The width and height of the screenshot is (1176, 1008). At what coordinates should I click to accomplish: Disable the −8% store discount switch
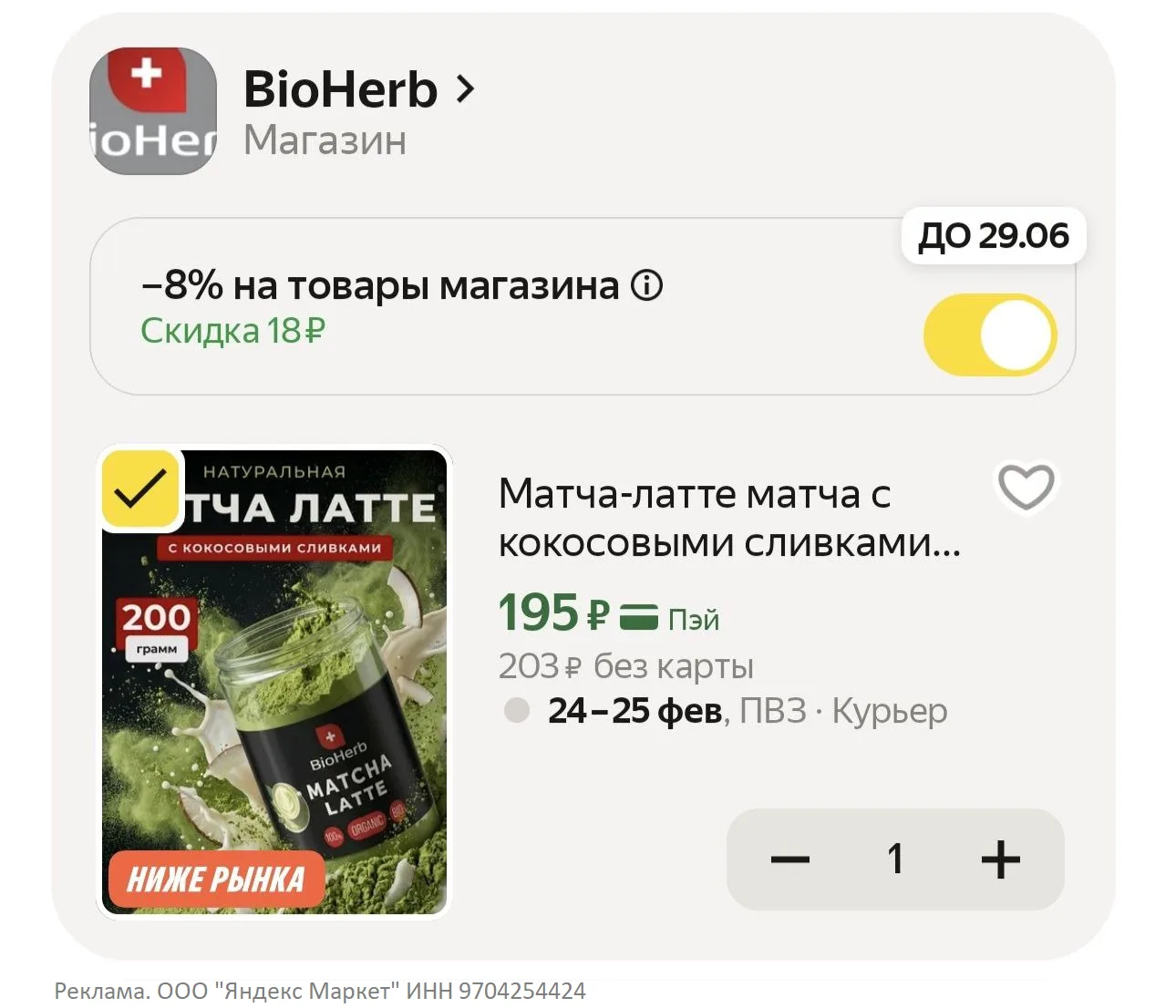click(x=990, y=334)
